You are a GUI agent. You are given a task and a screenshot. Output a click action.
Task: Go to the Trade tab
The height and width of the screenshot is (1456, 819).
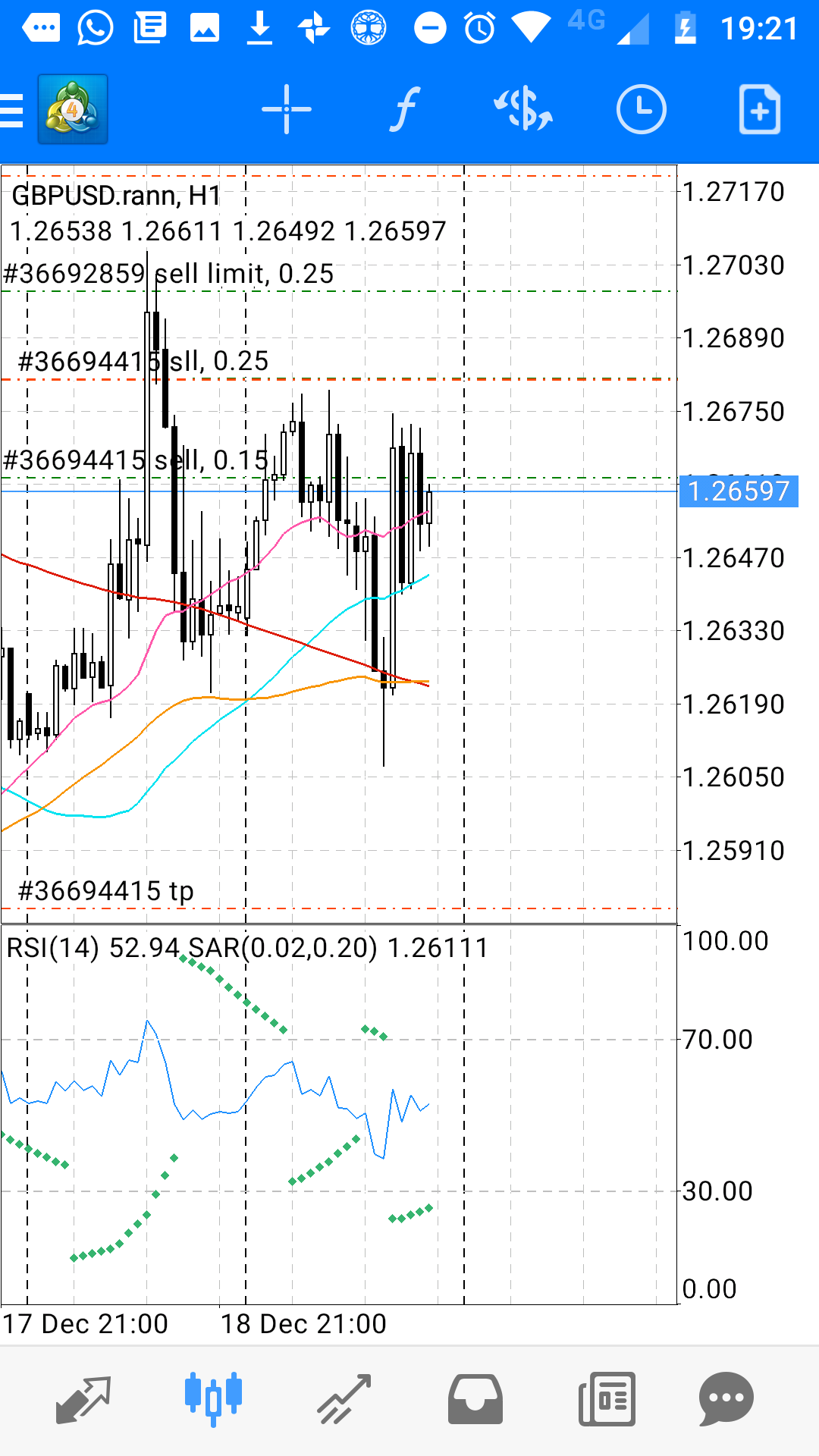pyautogui.click(x=344, y=1400)
